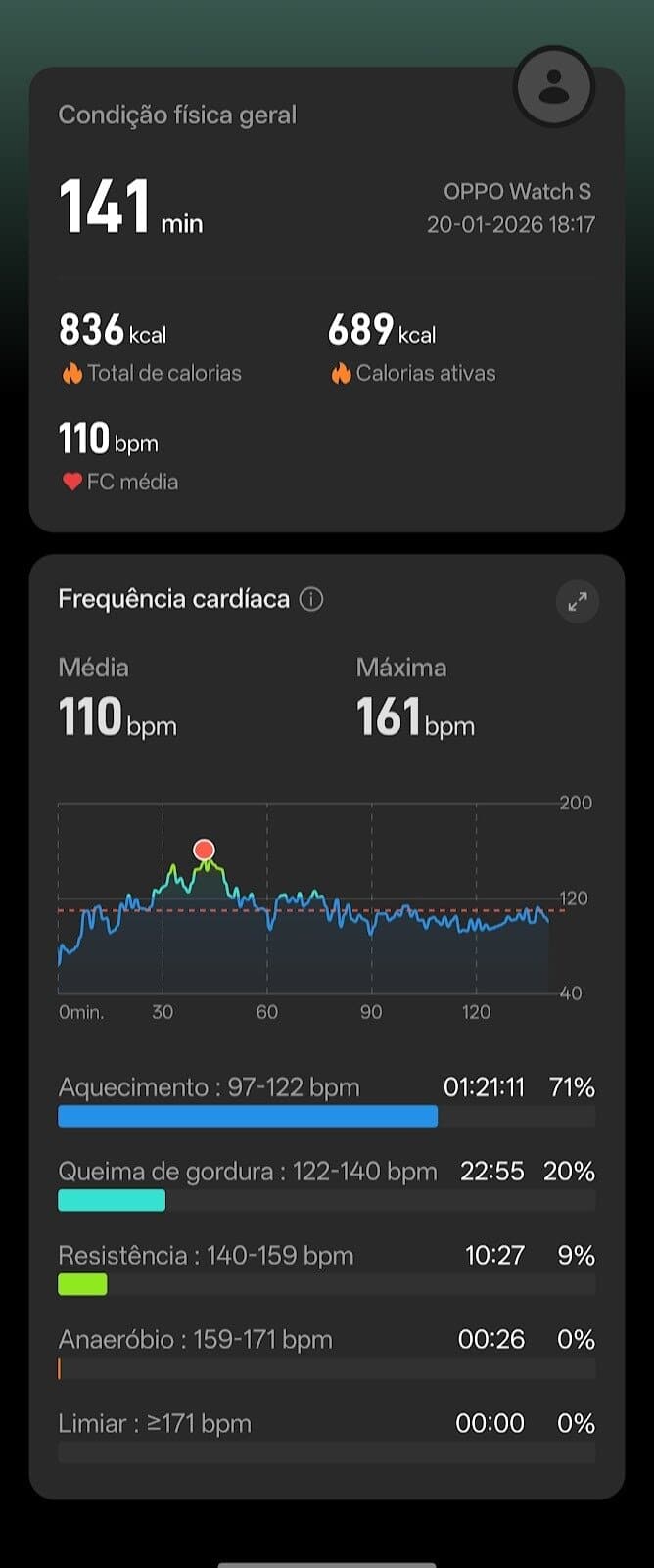The width and height of the screenshot is (654, 1568).
Task: Open info icon beside Frequência cardíaca
Action: point(311,599)
